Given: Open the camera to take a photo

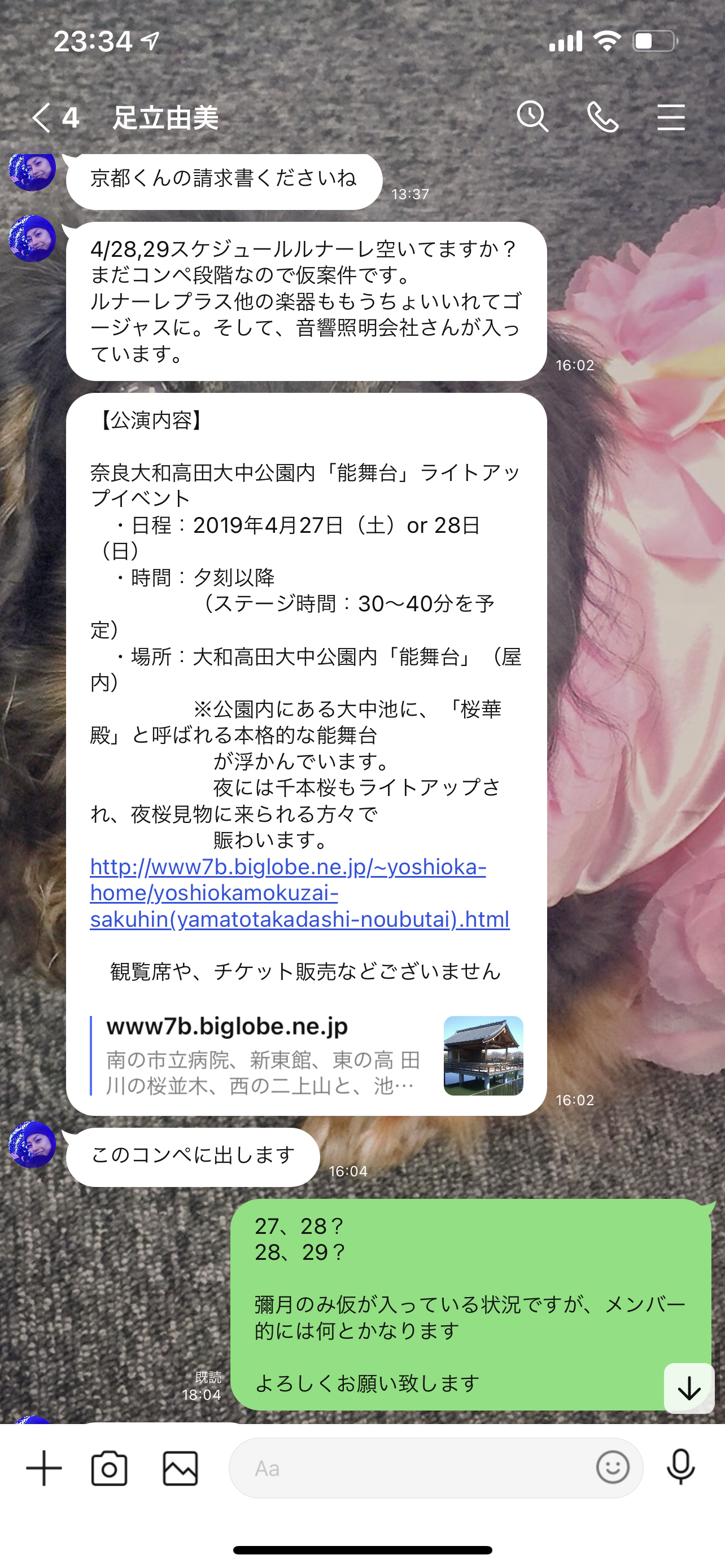Looking at the screenshot, I should (x=110, y=1468).
